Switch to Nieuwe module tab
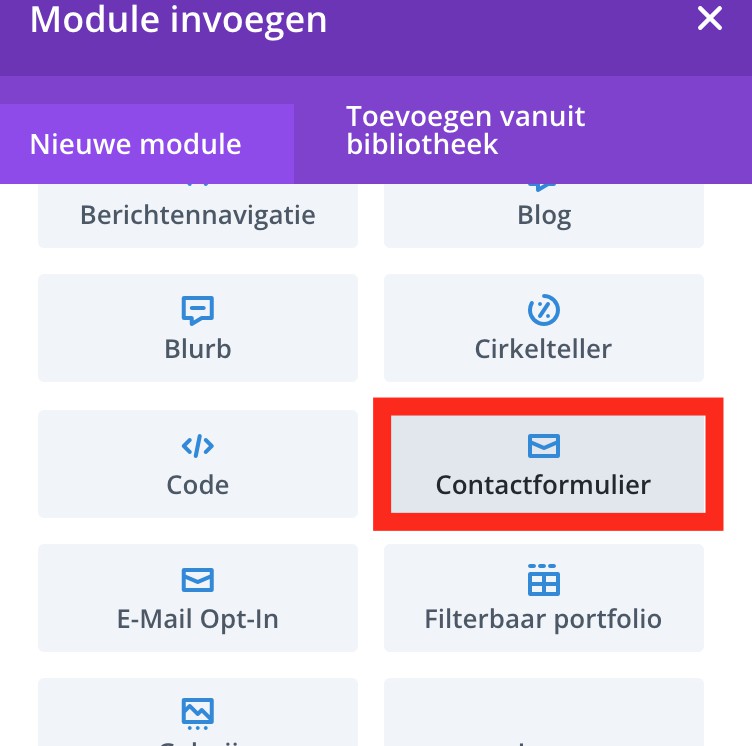752x746 pixels. coord(136,144)
